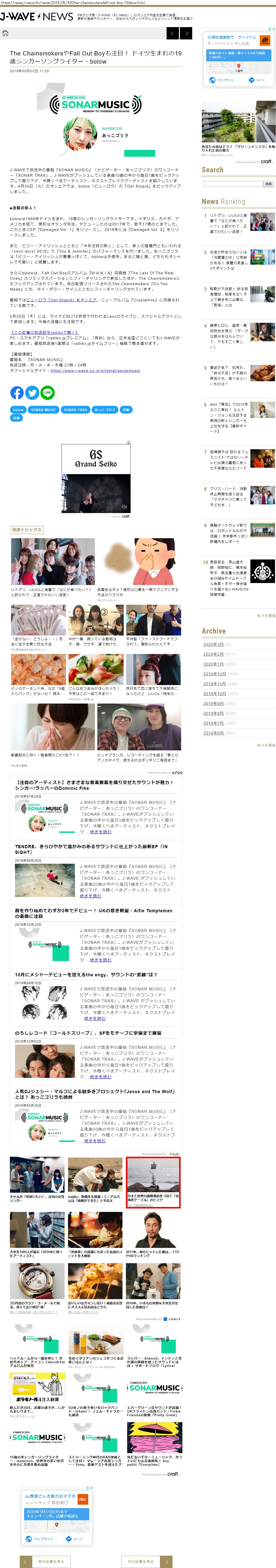This screenshot has height=1568, width=276.
Task: Tap the sidebar search text field
Action: 232,184
